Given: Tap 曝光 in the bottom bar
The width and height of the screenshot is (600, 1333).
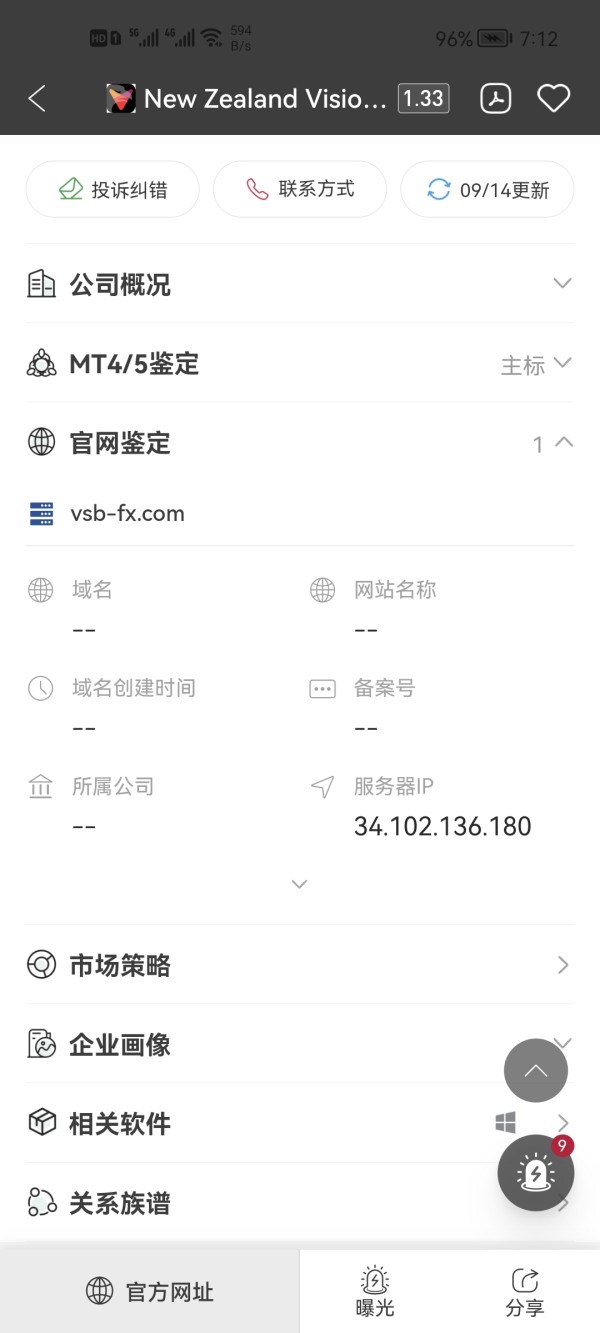Looking at the screenshot, I should [374, 1291].
